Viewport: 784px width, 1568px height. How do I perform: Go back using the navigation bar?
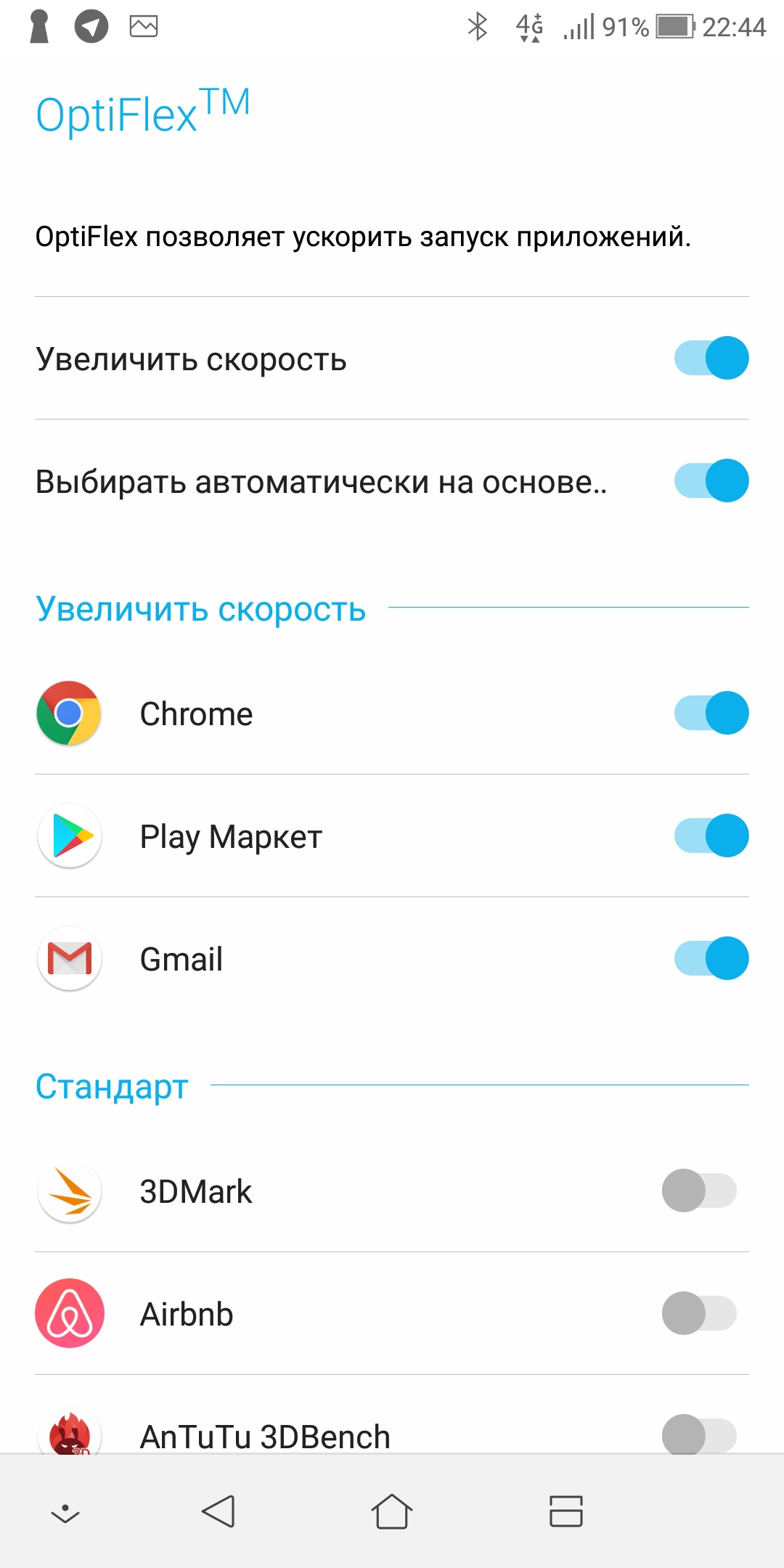[x=218, y=1511]
